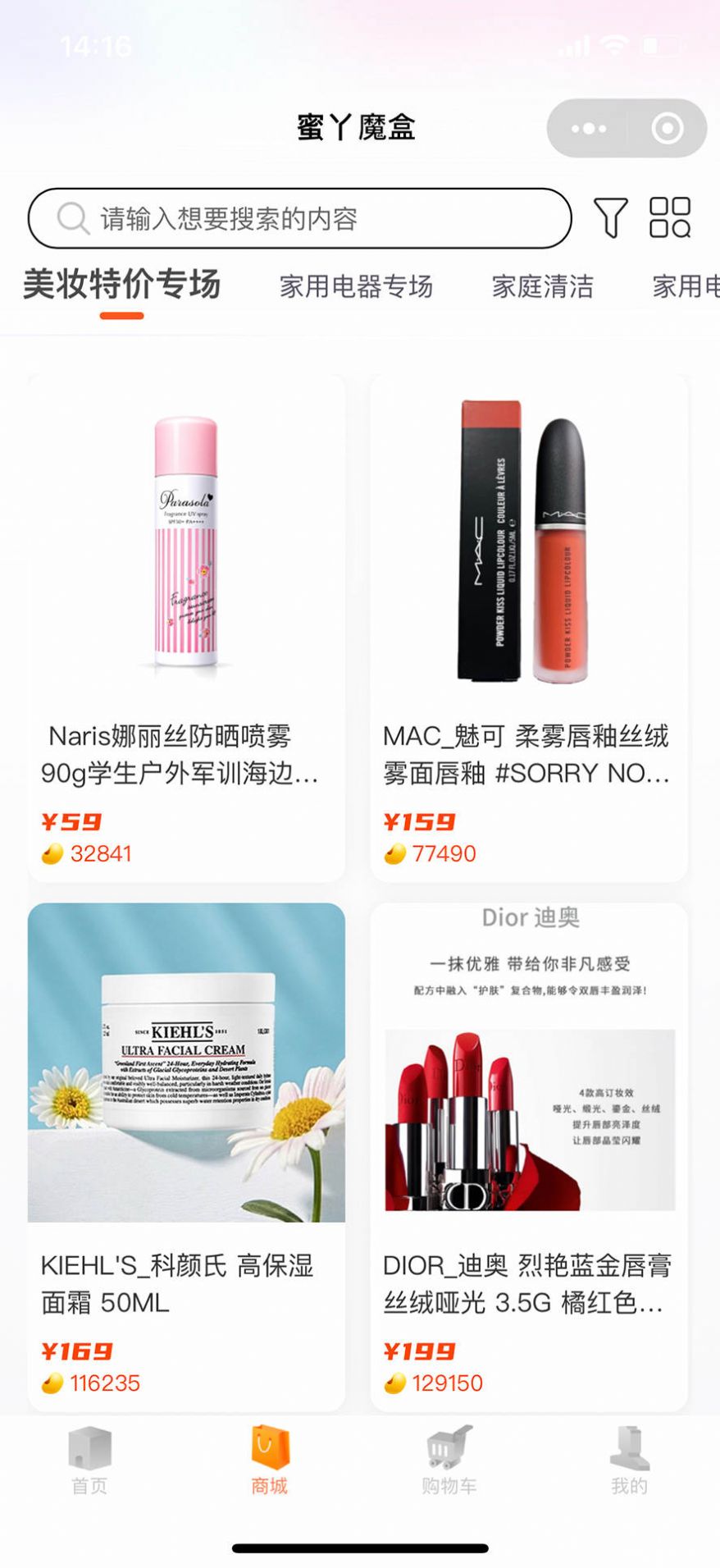Tap the coin icon under the Naris product

click(x=51, y=853)
